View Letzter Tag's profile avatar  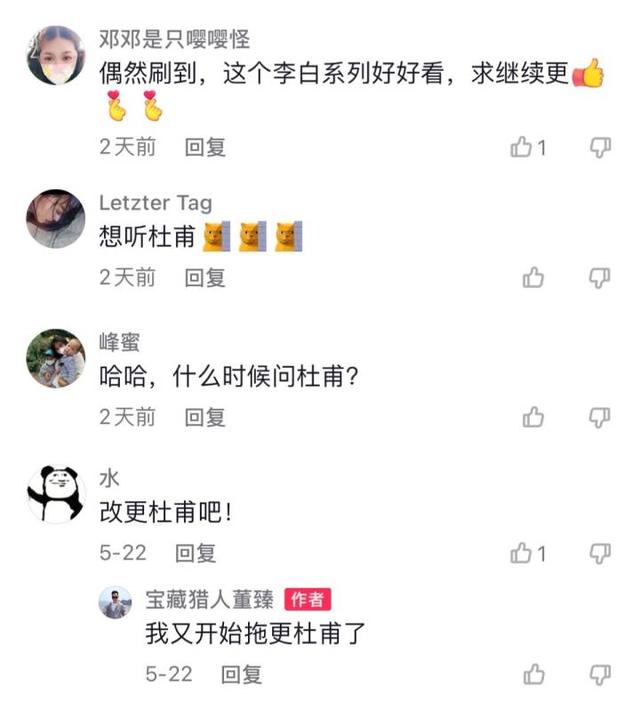(55, 219)
